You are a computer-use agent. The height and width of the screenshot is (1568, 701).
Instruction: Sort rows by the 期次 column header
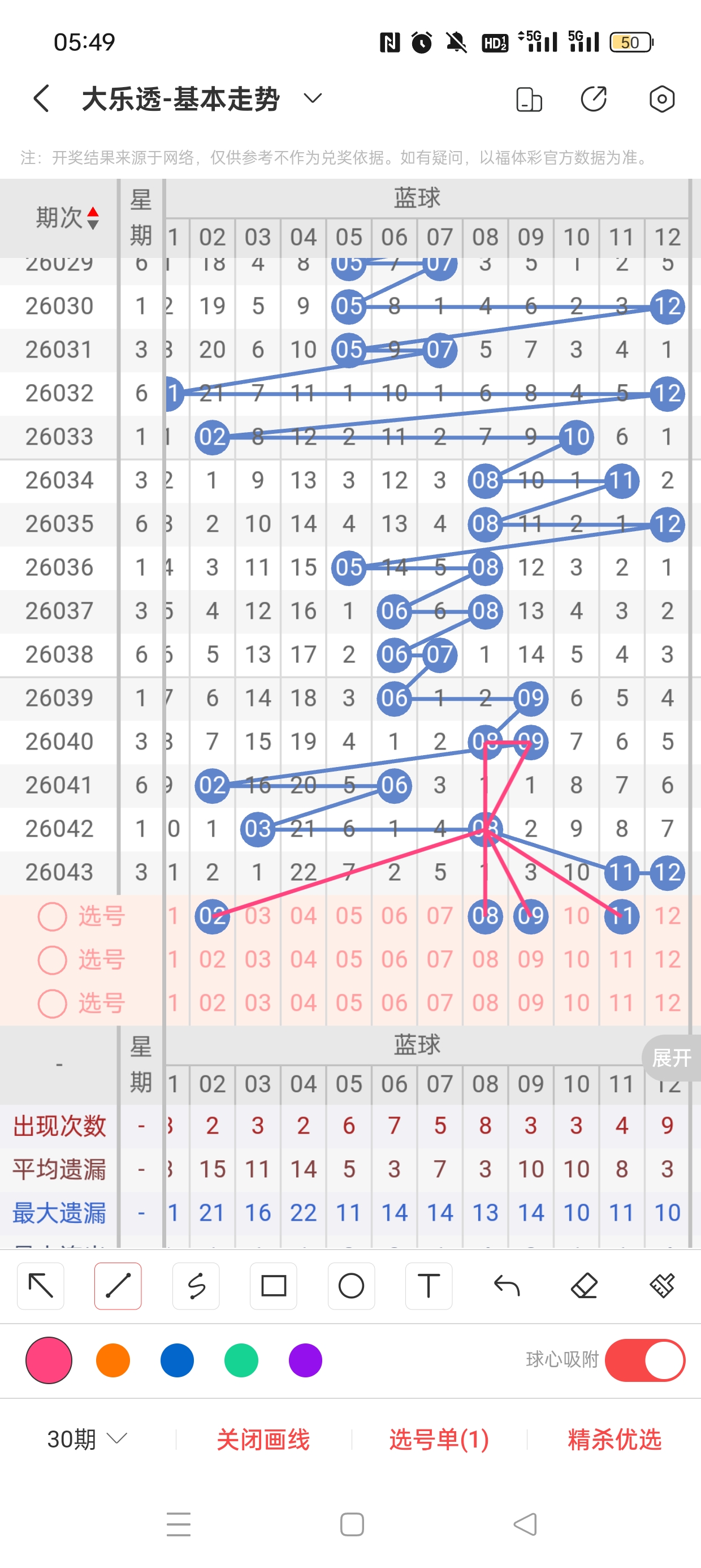point(67,217)
